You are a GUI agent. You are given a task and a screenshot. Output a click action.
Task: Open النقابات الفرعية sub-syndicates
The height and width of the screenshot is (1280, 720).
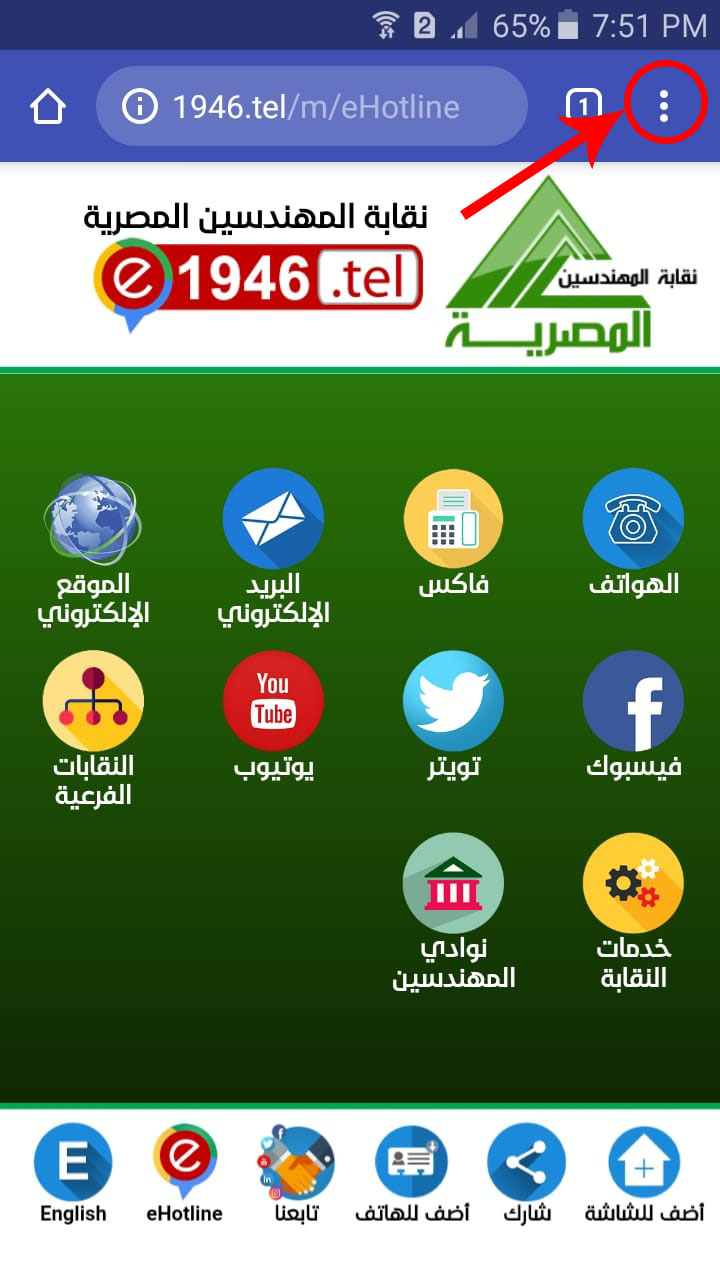click(x=93, y=730)
